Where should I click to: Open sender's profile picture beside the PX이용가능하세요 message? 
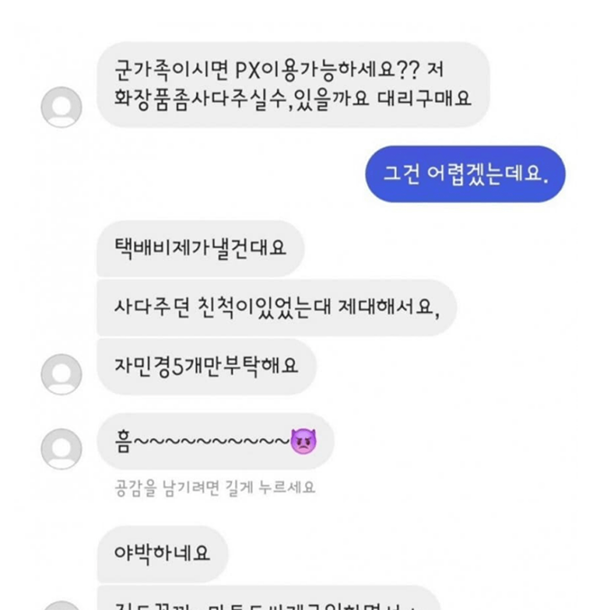[61, 108]
